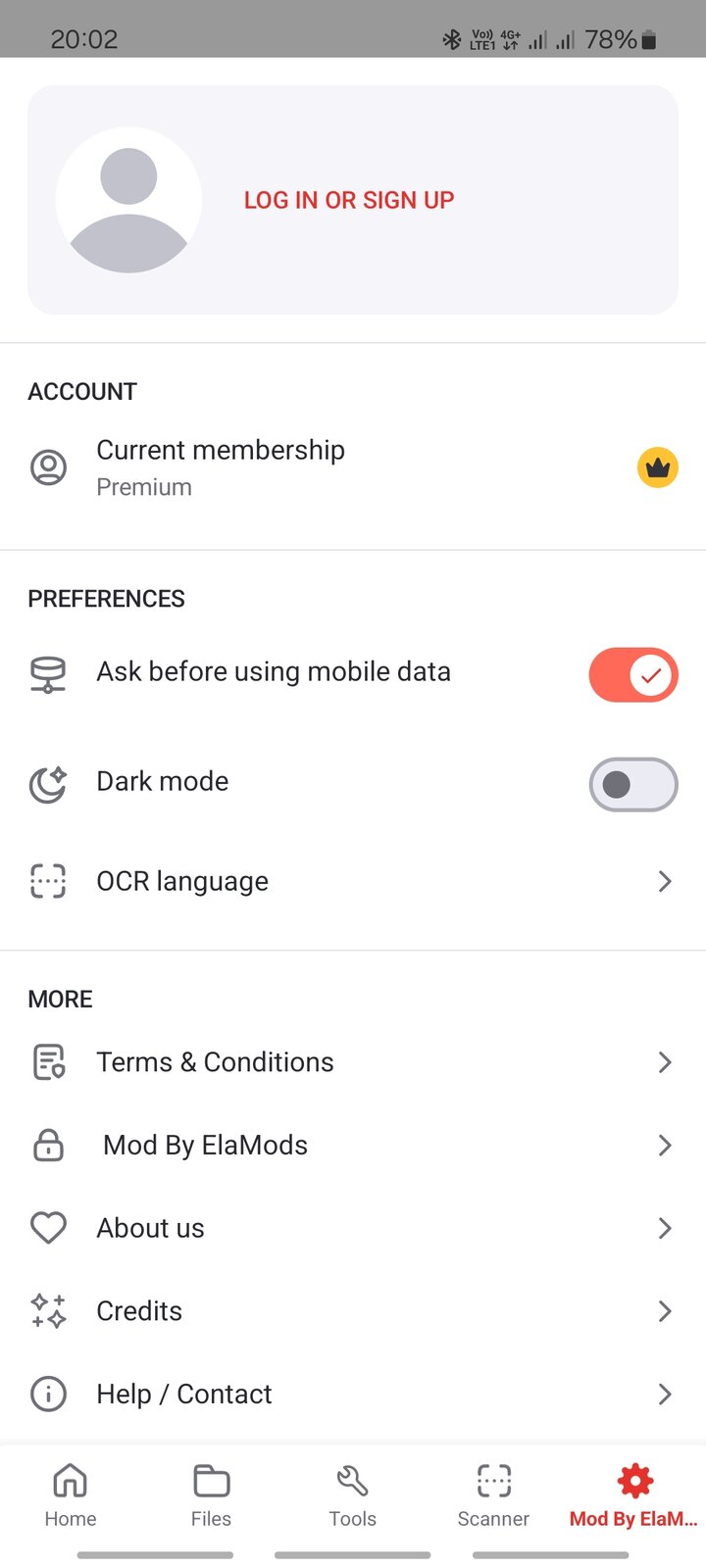
Task: Disable Ask before using mobile data
Action: click(633, 674)
